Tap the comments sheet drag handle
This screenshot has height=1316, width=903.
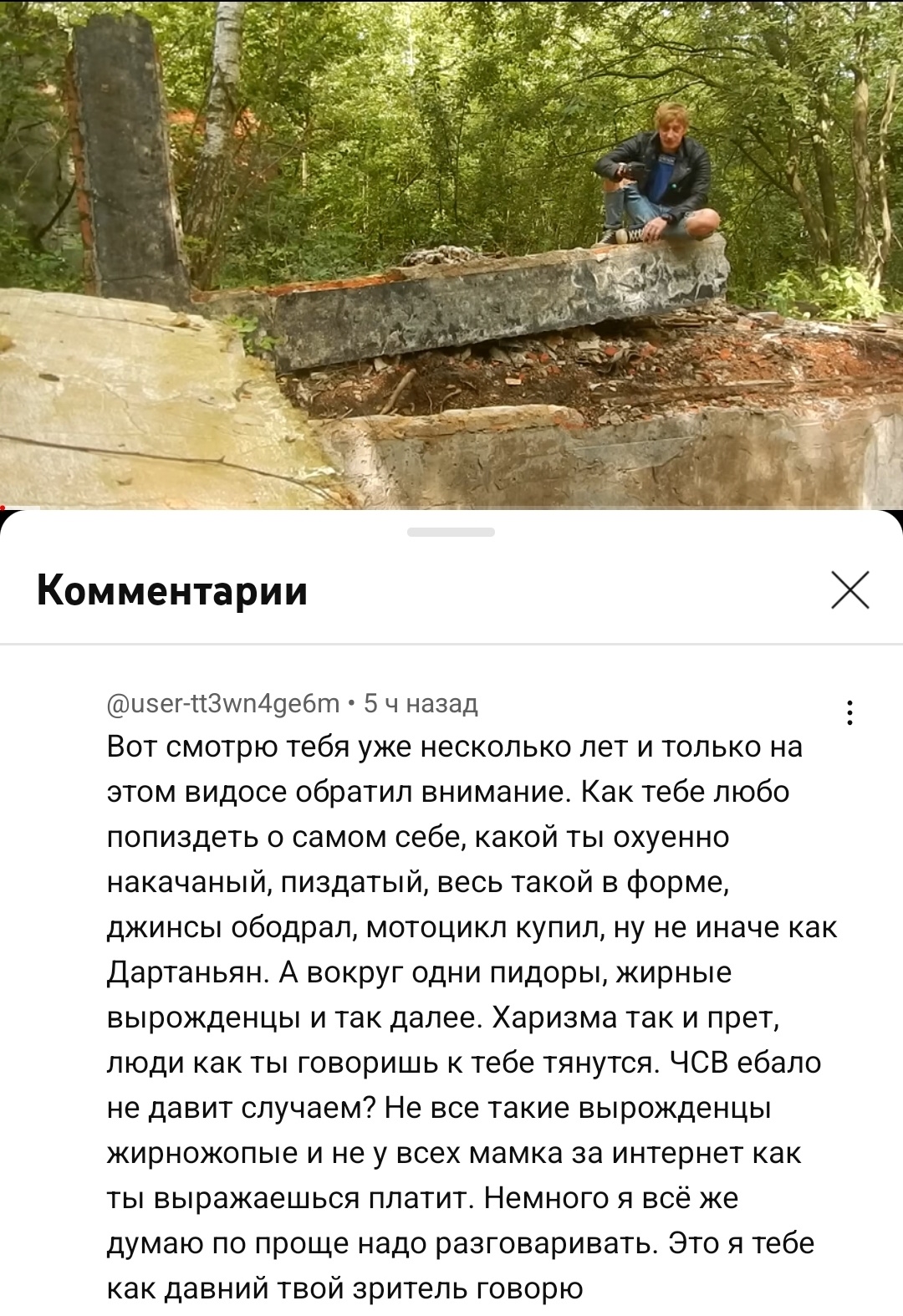[451, 532]
